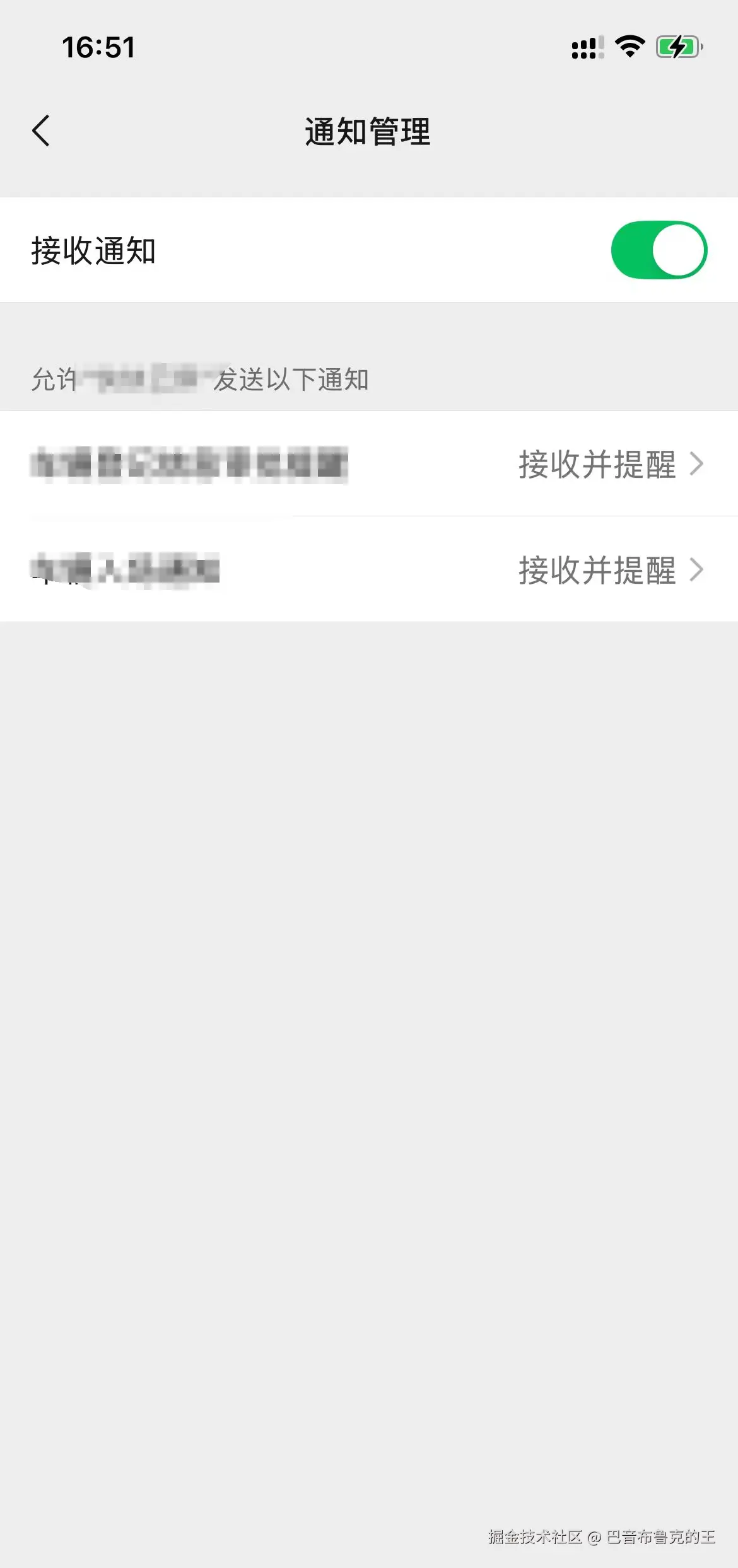Open the second blurred notification row's 接收并提醒 setting
The width and height of the screenshot is (738, 1568).
point(609,570)
